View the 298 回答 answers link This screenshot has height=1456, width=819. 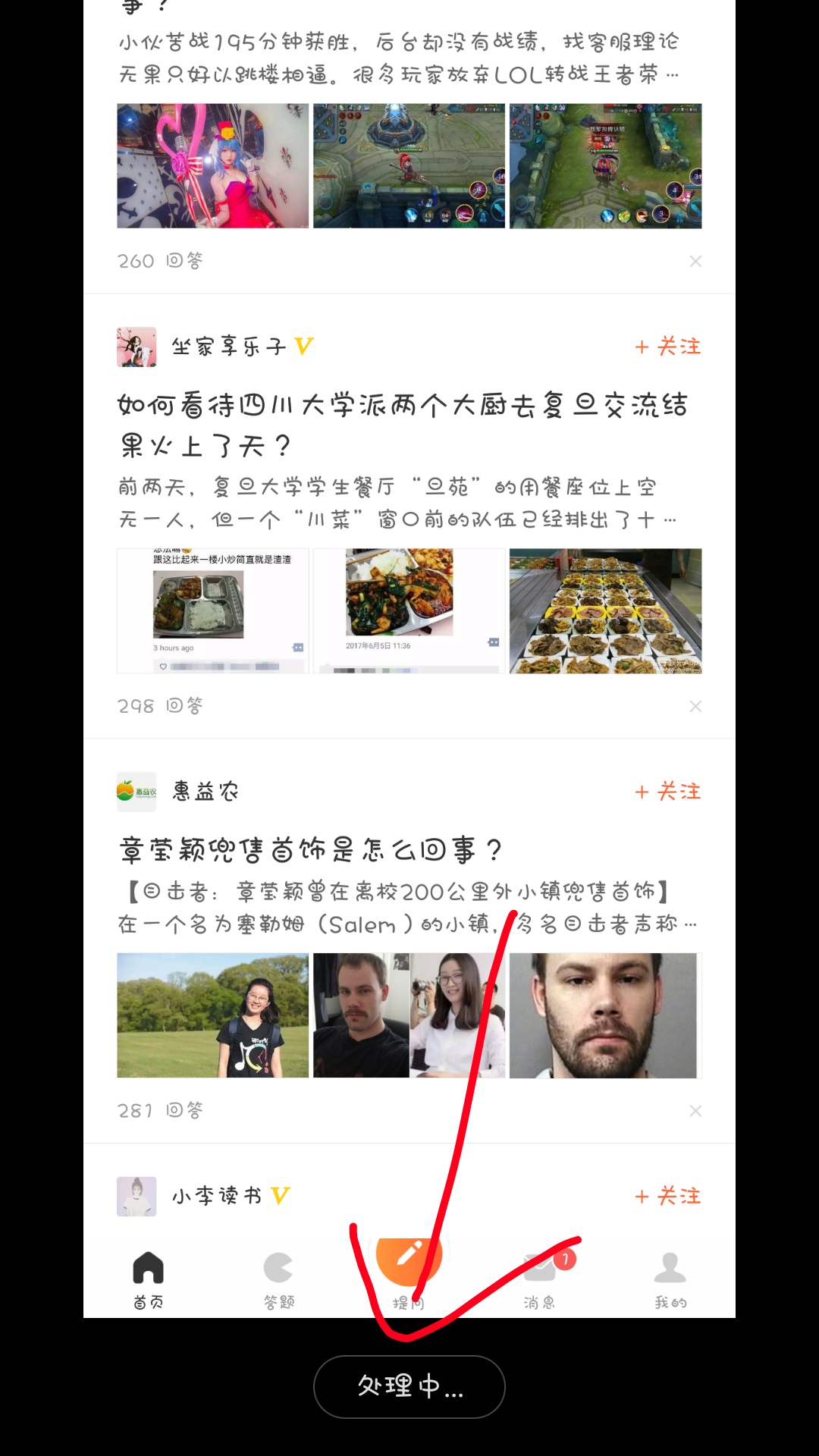(x=159, y=705)
